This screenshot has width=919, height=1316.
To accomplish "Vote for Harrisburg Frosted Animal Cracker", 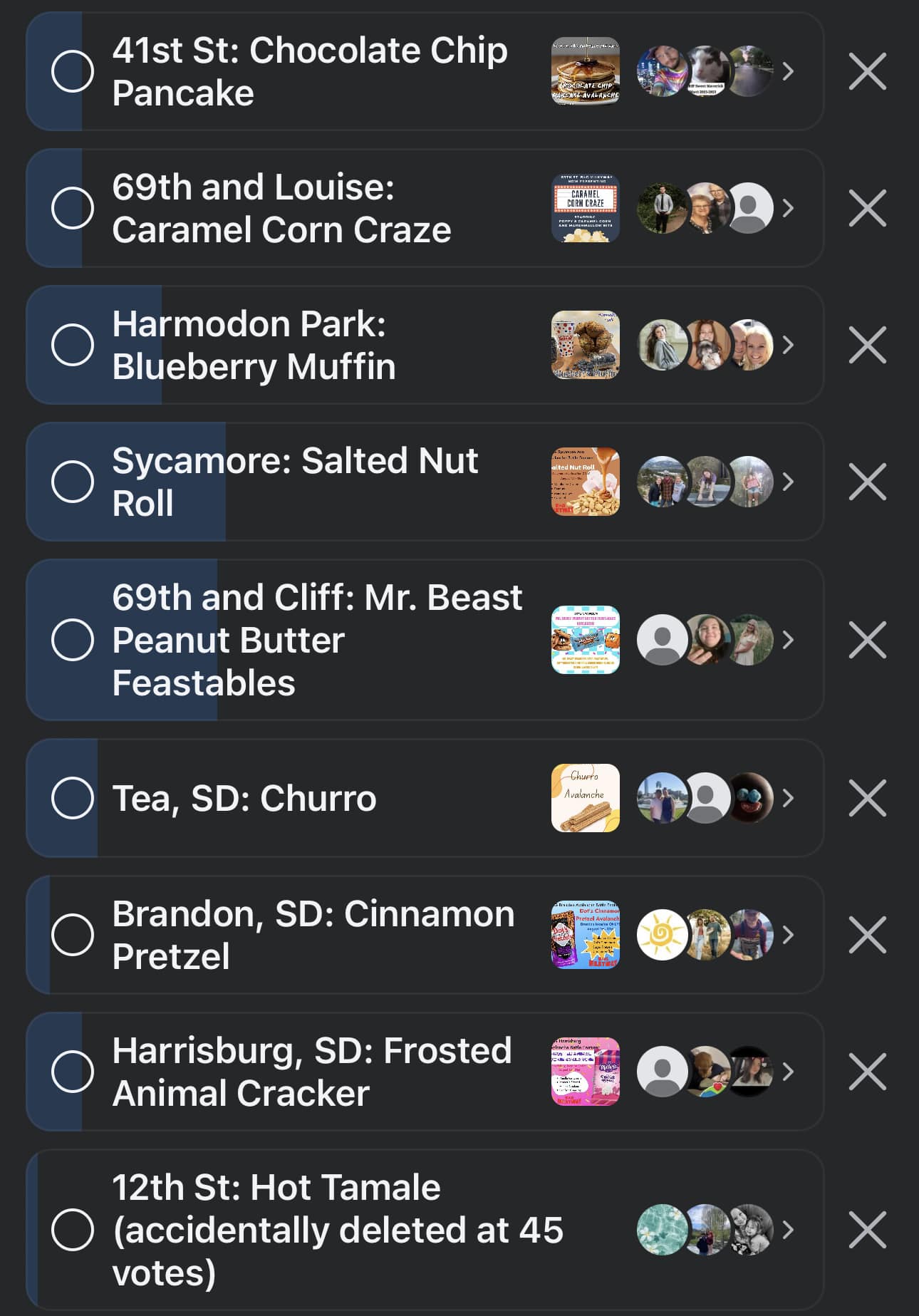I will [x=73, y=1072].
